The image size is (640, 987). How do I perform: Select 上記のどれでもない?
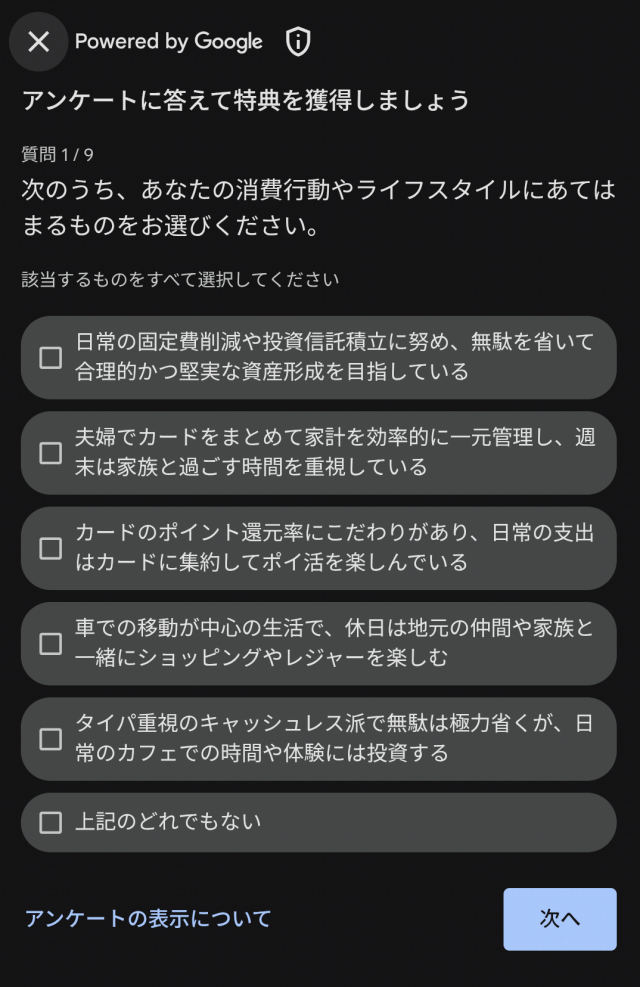point(50,822)
